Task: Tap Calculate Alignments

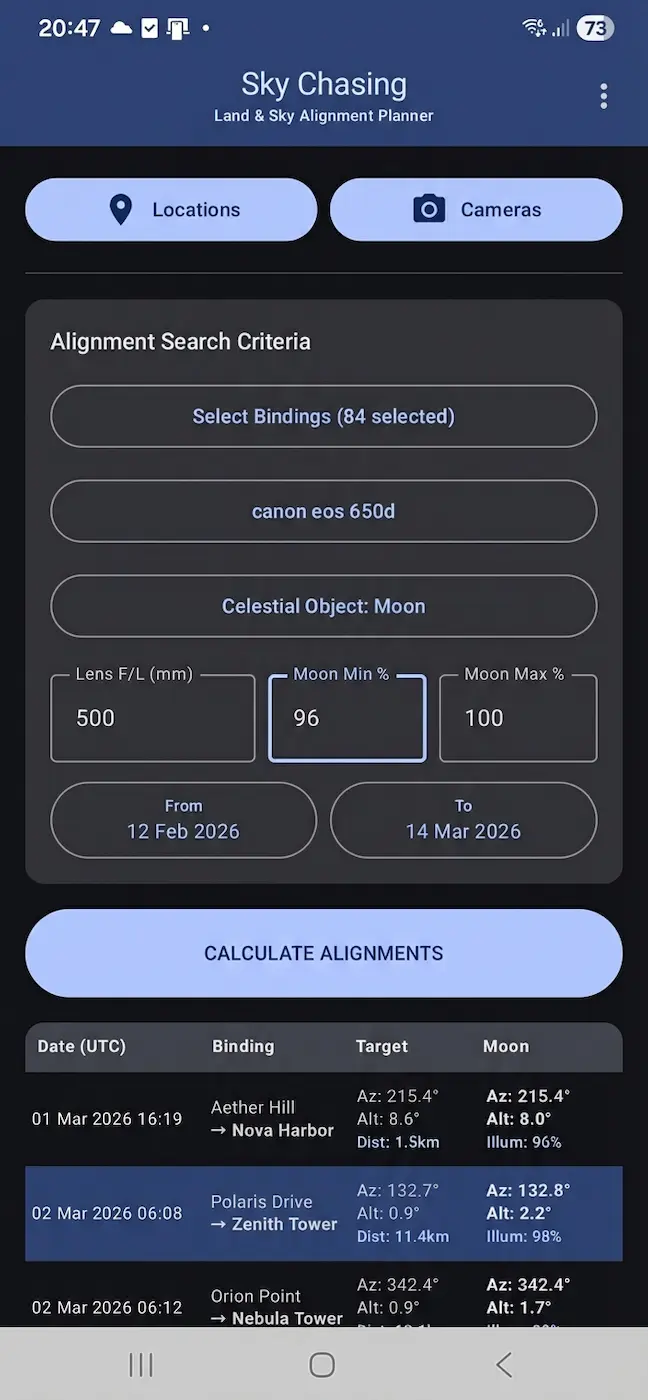Action: [x=323, y=953]
